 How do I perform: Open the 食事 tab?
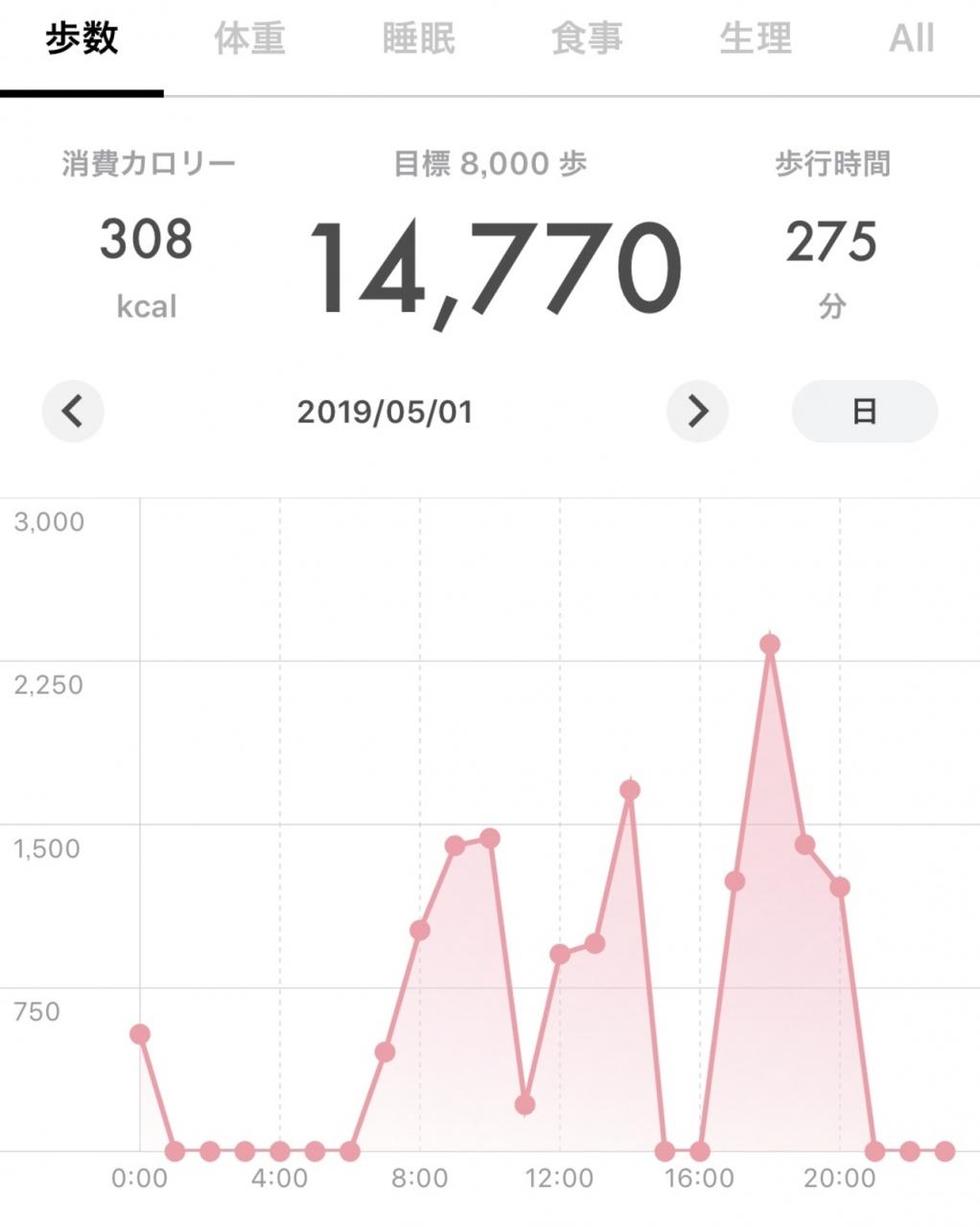(587, 39)
